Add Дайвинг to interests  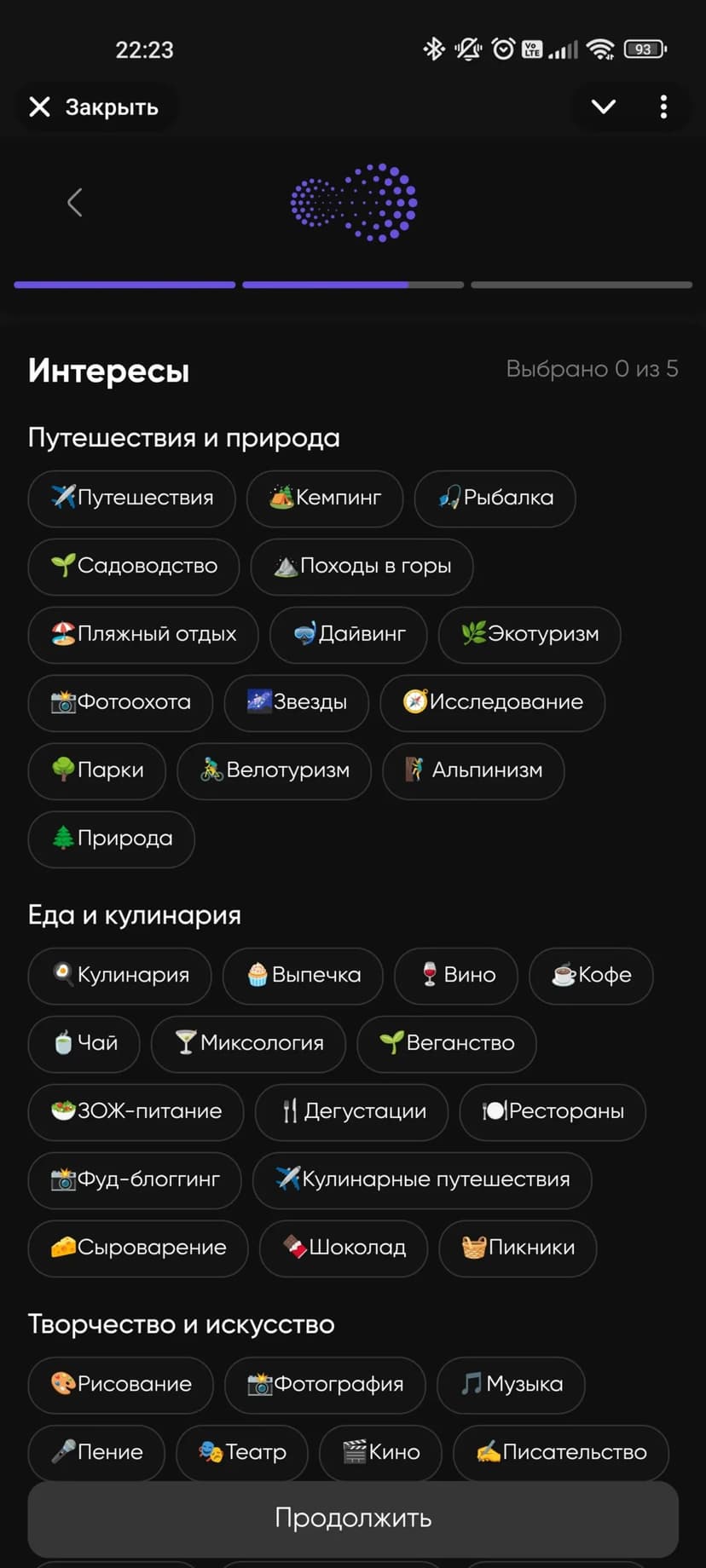pyautogui.click(x=349, y=634)
